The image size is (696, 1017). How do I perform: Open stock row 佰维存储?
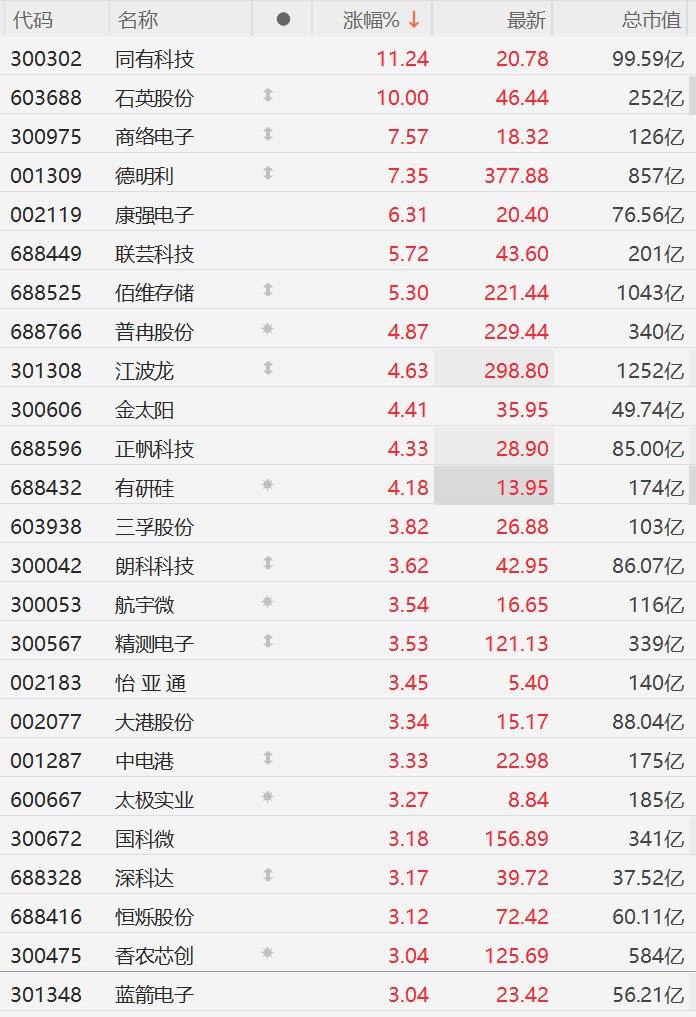coord(348,293)
